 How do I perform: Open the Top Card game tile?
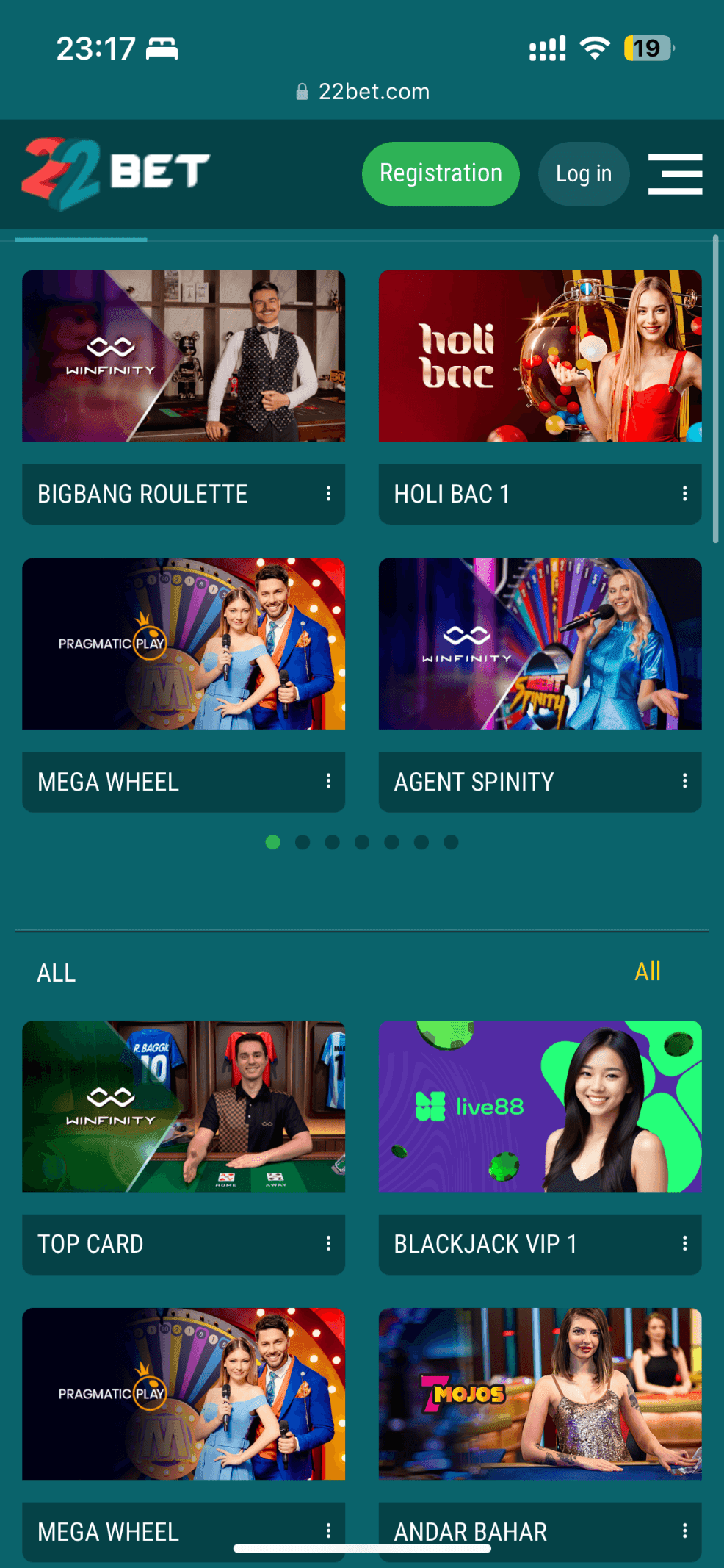(x=184, y=1106)
